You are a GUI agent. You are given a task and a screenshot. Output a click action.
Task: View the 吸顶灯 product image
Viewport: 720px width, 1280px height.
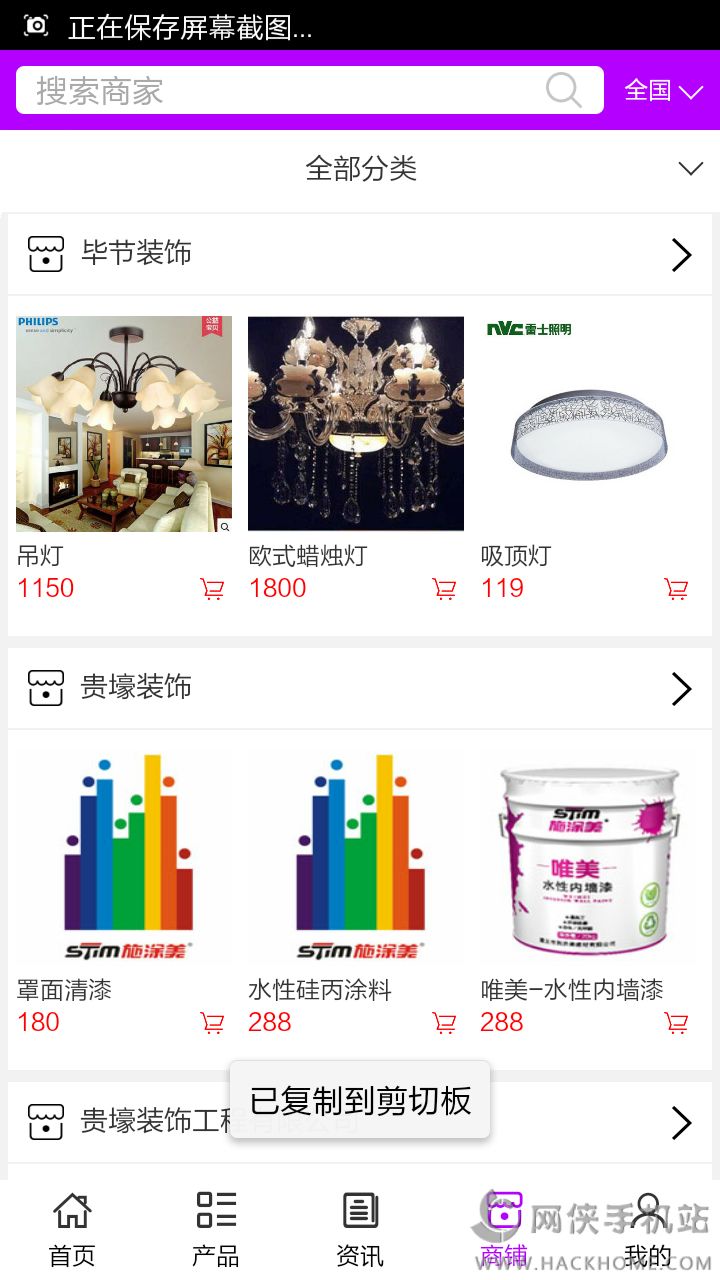pos(588,424)
